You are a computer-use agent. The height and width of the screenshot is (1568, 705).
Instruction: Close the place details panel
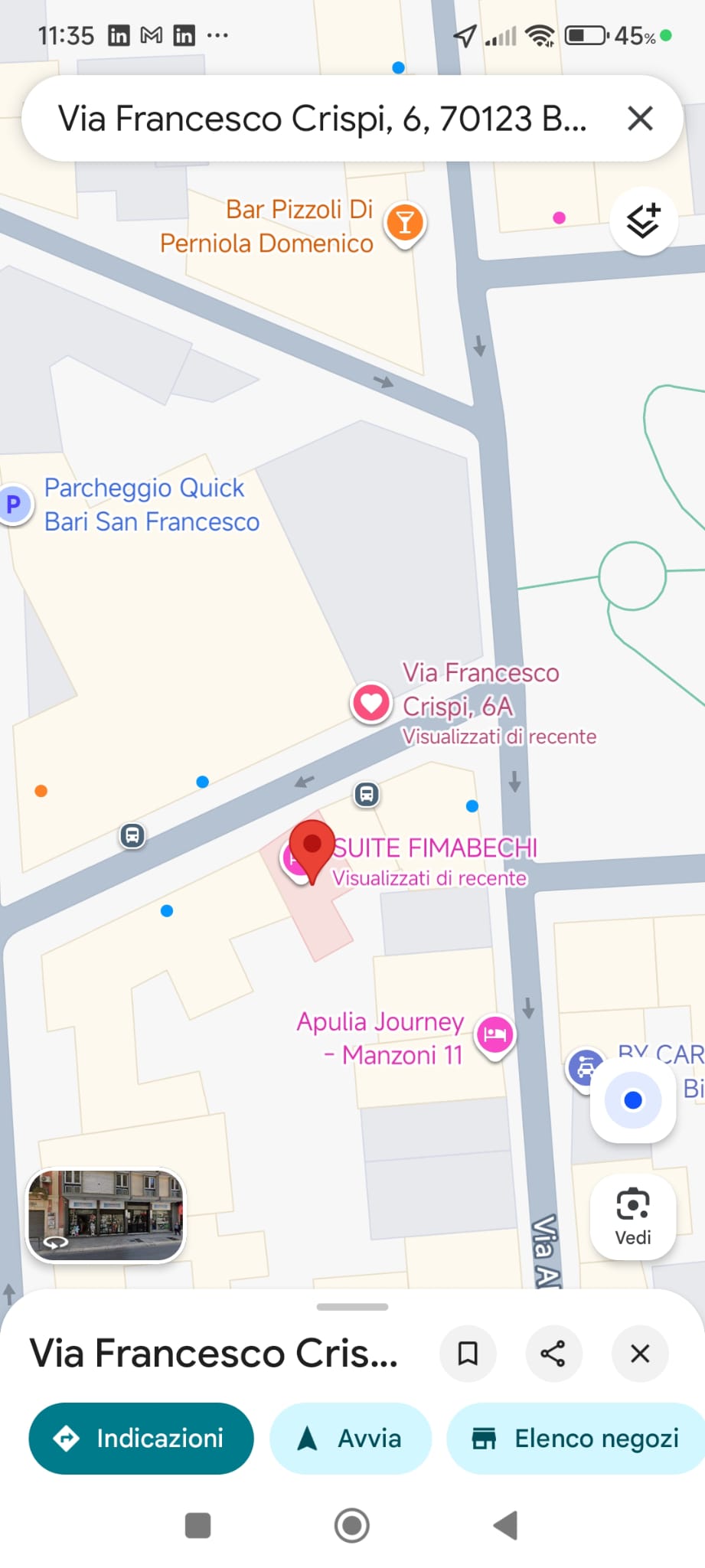point(640,1354)
